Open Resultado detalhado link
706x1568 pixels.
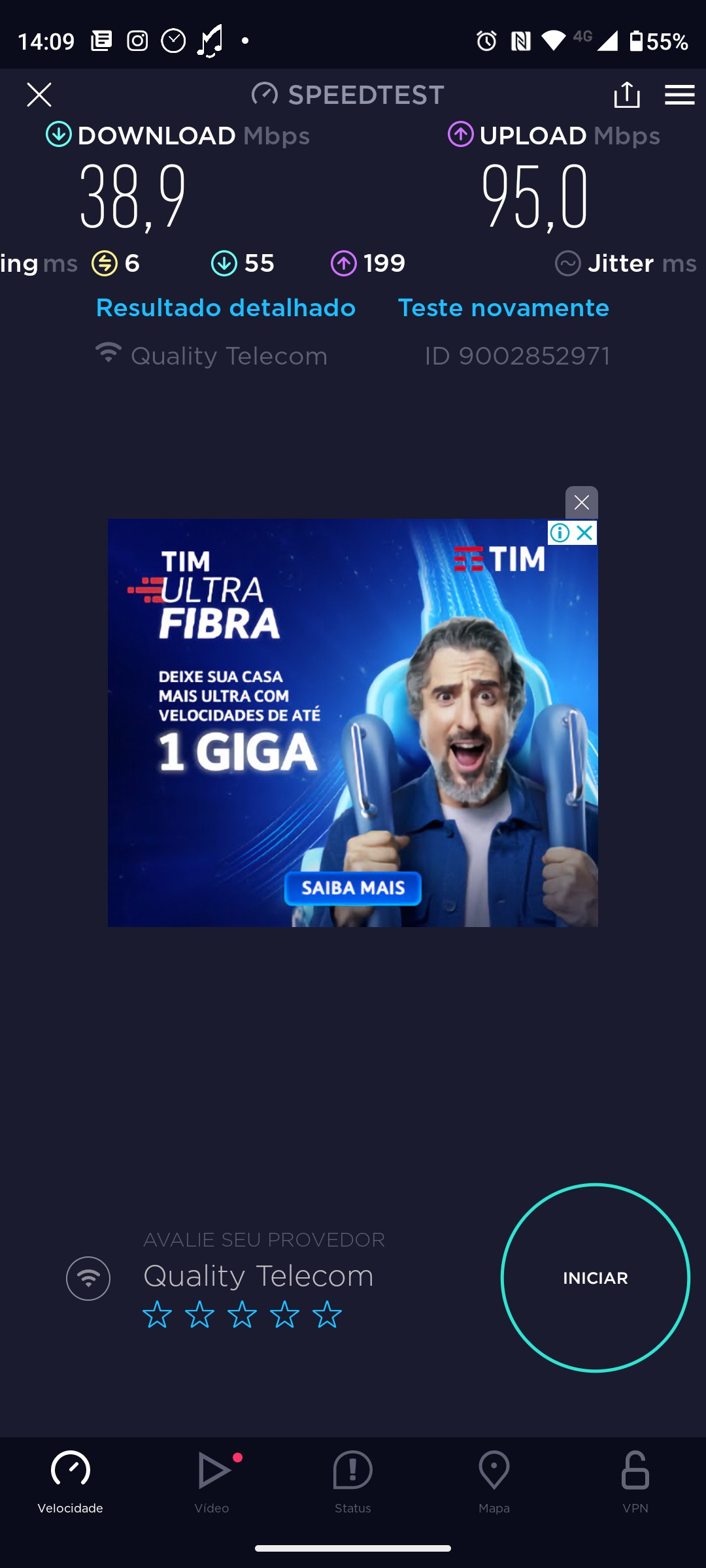click(x=226, y=308)
